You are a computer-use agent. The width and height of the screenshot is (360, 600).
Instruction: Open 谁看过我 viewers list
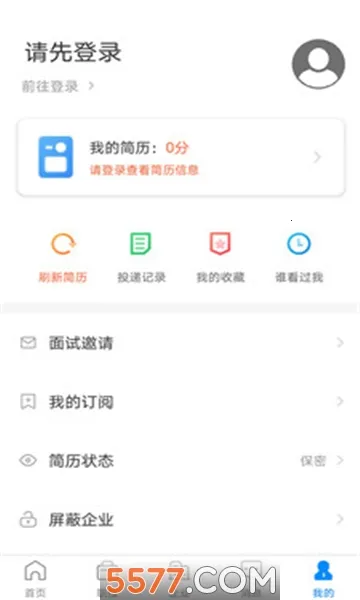point(299,257)
